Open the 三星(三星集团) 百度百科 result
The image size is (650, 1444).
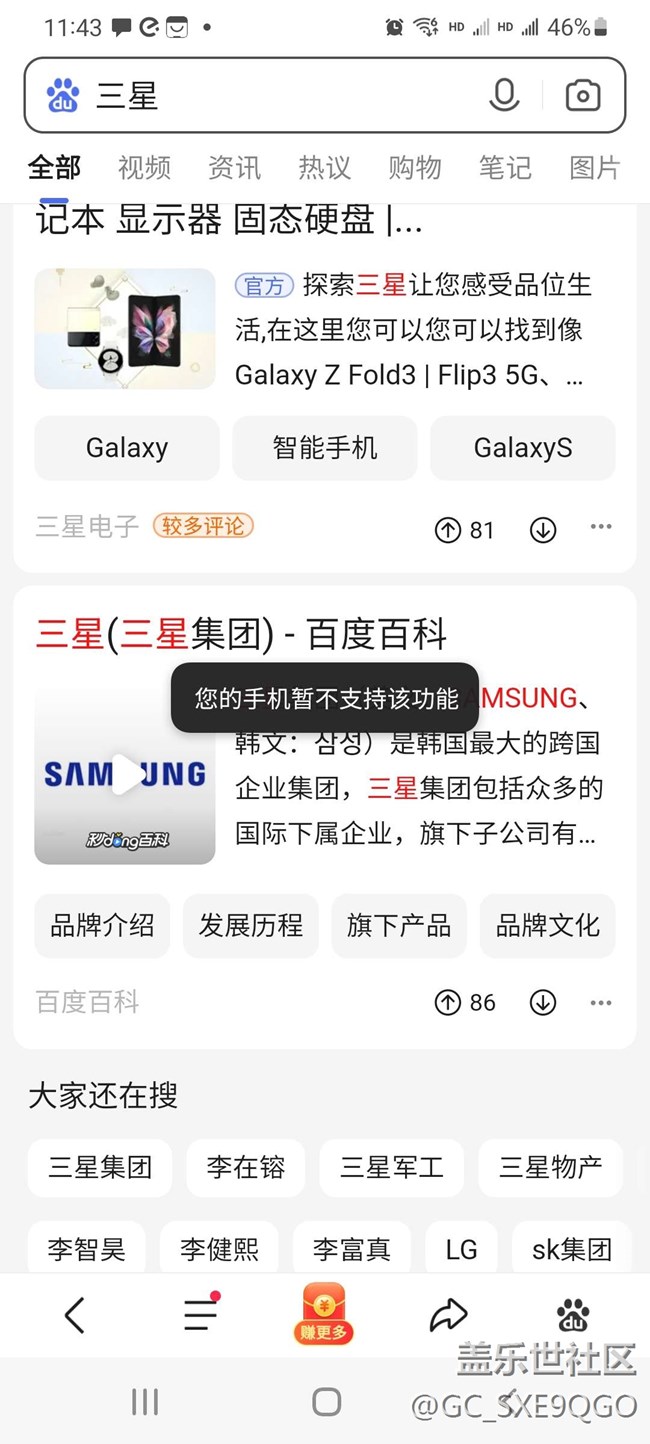tap(241, 634)
